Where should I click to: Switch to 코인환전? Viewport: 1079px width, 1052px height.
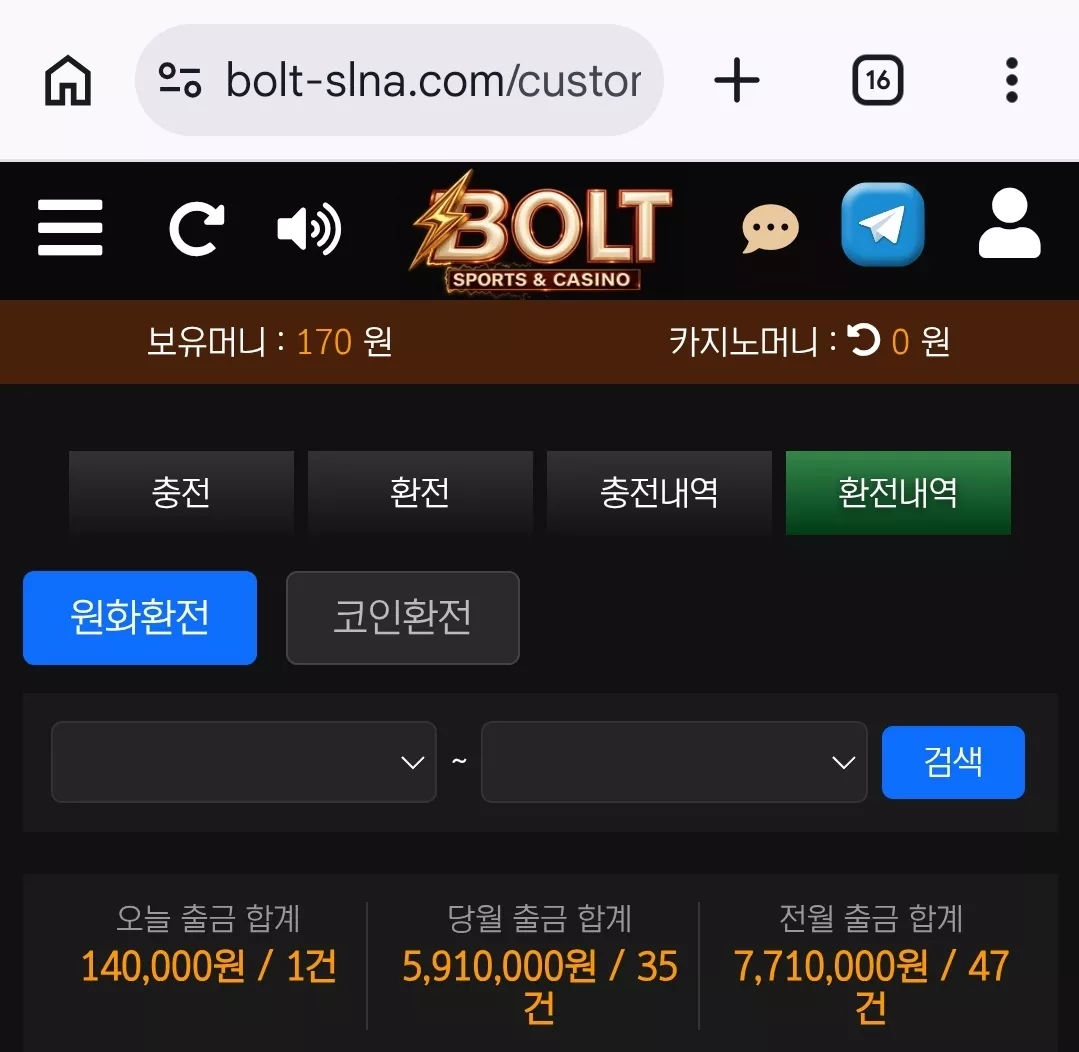403,618
